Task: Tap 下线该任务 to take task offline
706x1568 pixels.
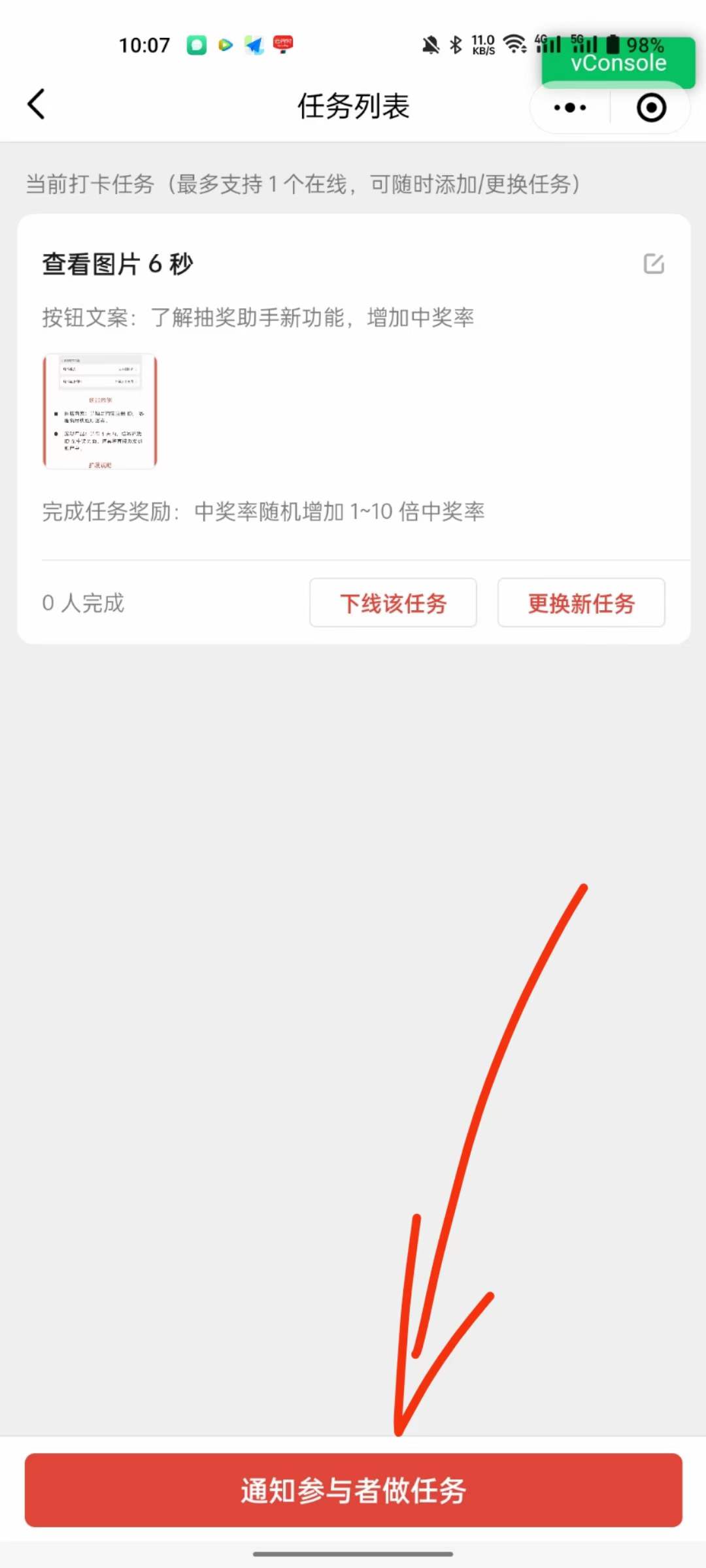Action: click(393, 602)
